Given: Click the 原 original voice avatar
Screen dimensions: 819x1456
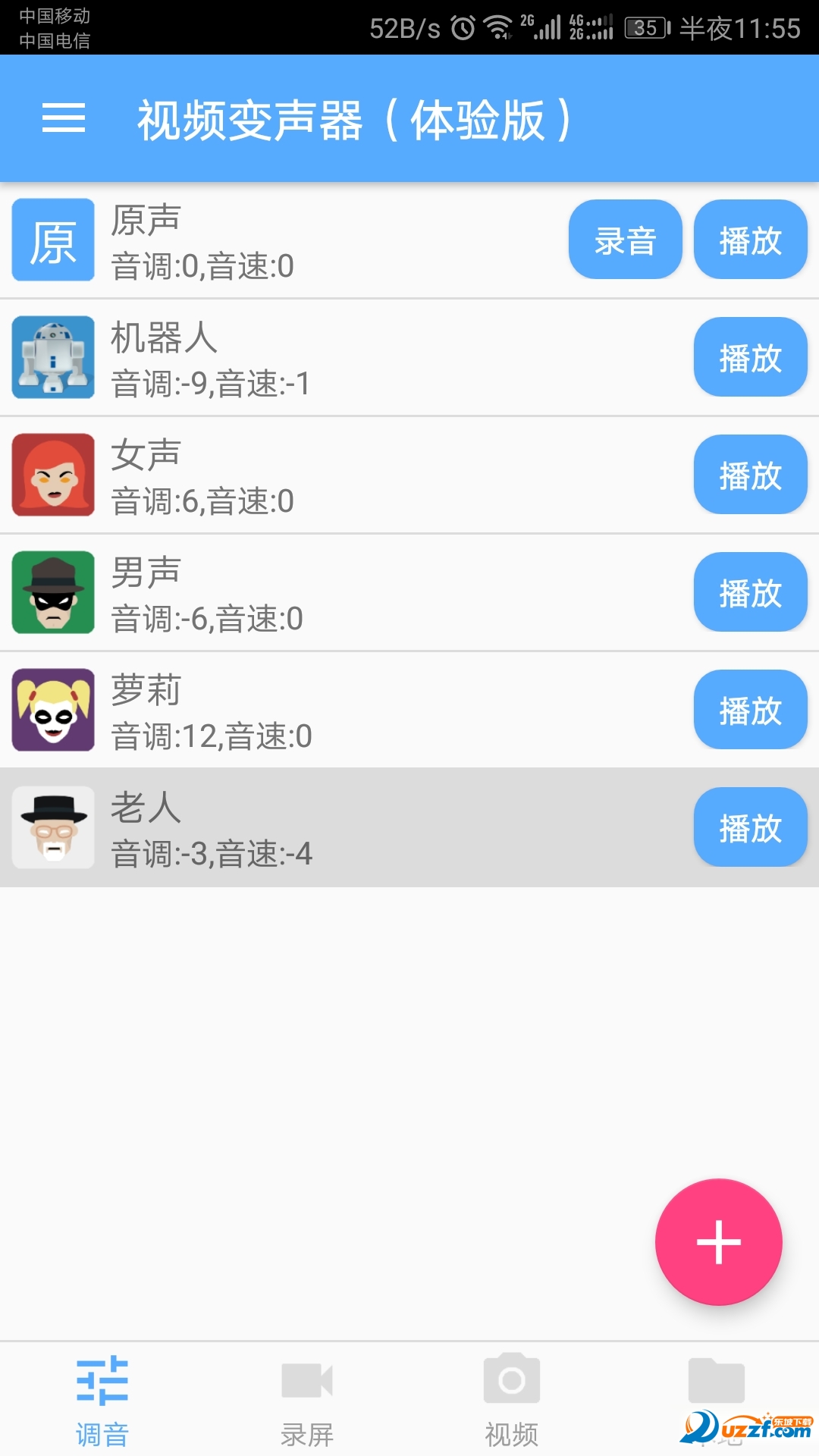Looking at the screenshot, I should [x=52, y=240].
